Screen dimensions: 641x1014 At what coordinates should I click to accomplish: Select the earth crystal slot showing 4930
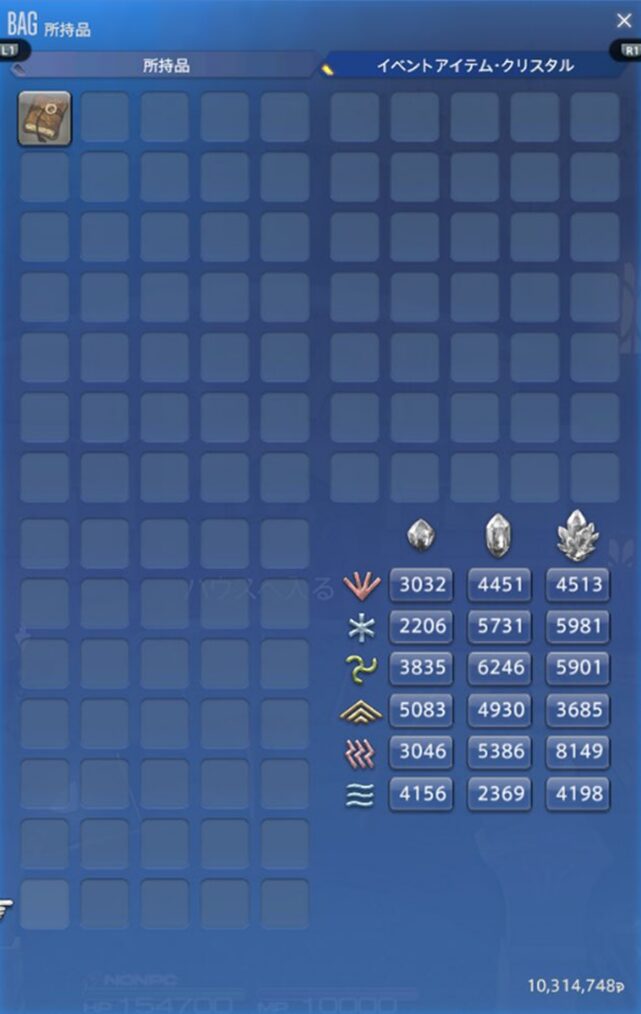click(499, 711)
